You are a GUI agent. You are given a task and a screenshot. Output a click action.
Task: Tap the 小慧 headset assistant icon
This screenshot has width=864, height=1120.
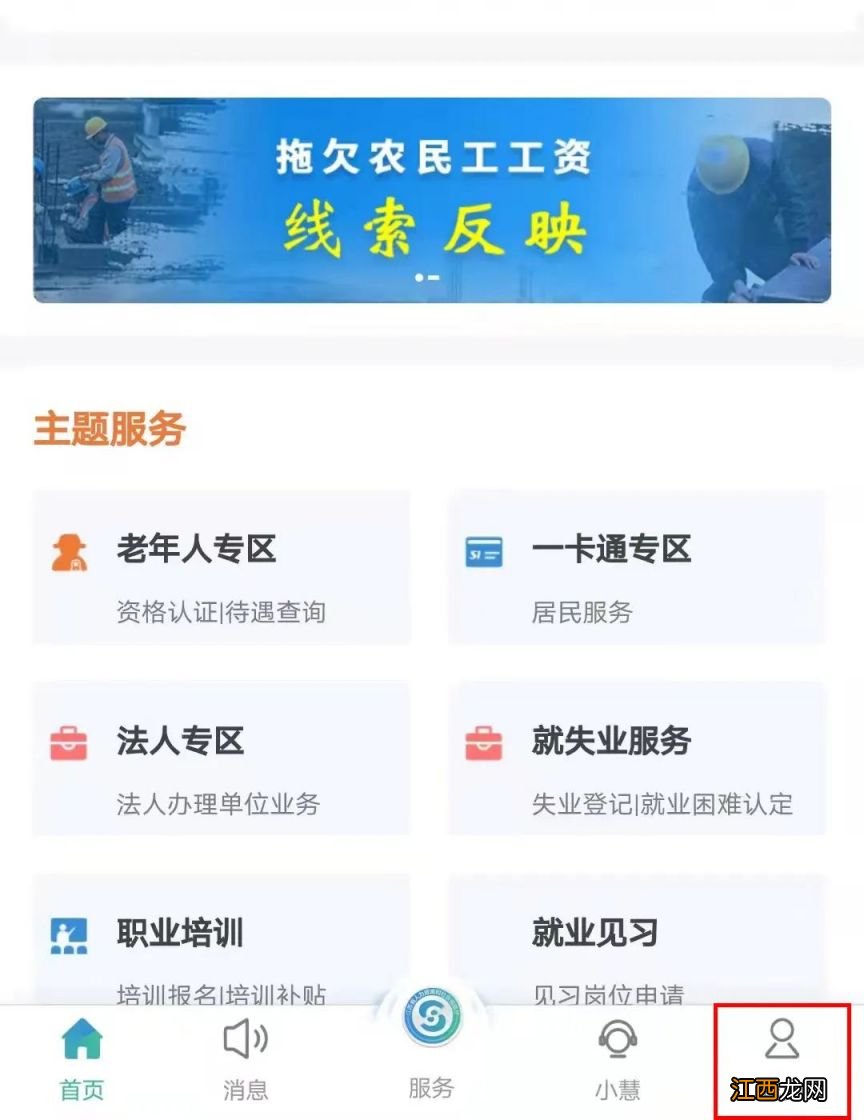point(620,1040)
